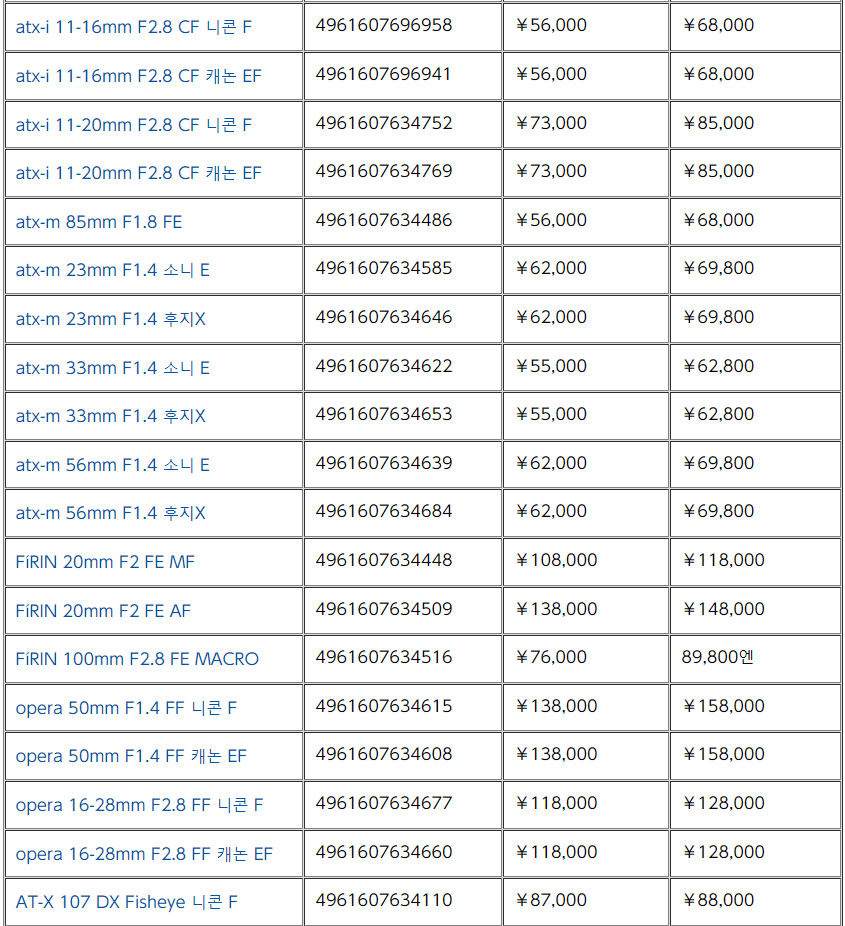
Task: Open the FiRIN 20mm F2 FE AF link
Action: click(x=103, y=611)
